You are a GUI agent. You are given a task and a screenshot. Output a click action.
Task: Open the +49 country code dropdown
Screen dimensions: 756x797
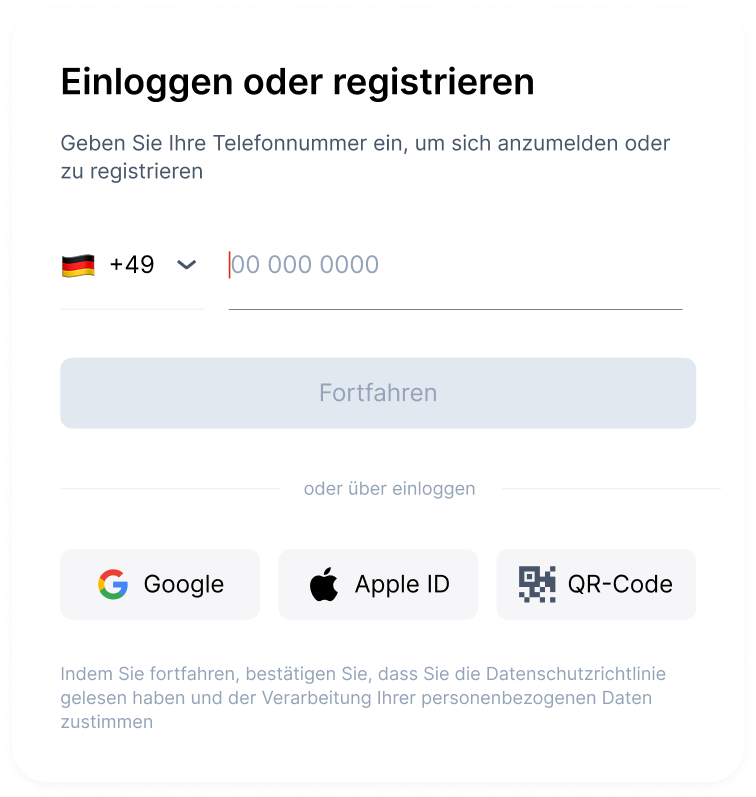(x=131, y=265)
